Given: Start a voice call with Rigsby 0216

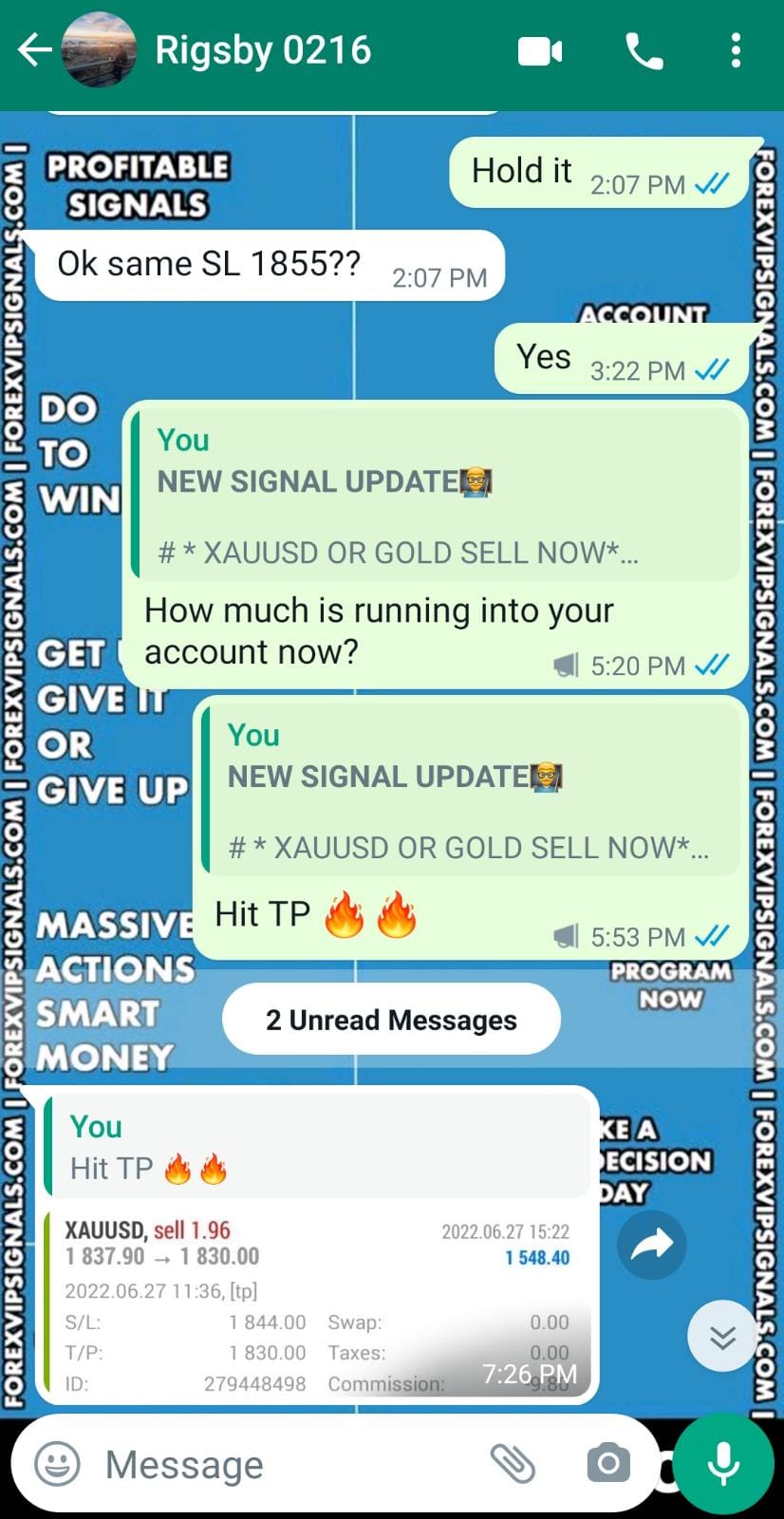Looking at the screenshot, I should (x=644, y=51).
